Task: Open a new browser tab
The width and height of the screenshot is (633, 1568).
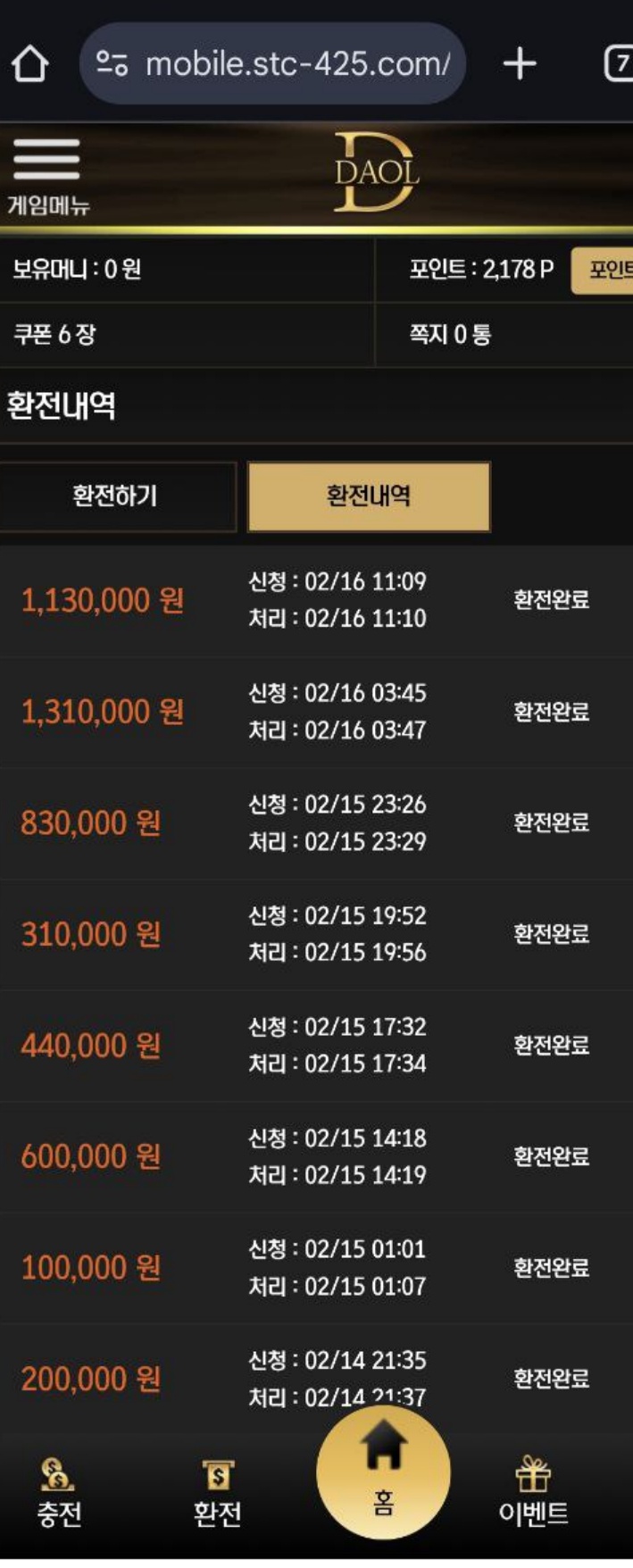Action: click(520, 64)
